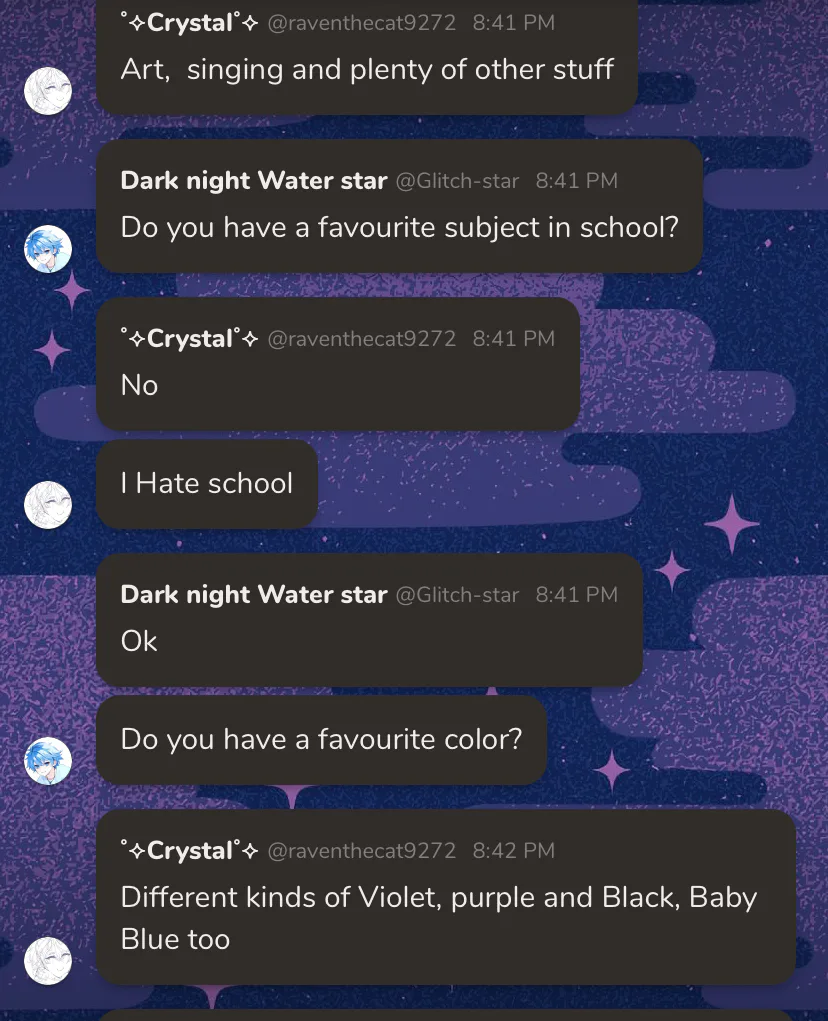Image resolution: width=828 pixels, height=1021 pixels.
Task: Open Dark night Water star's avatar beside 'favourite subject' message
Action: coord(48,249)
